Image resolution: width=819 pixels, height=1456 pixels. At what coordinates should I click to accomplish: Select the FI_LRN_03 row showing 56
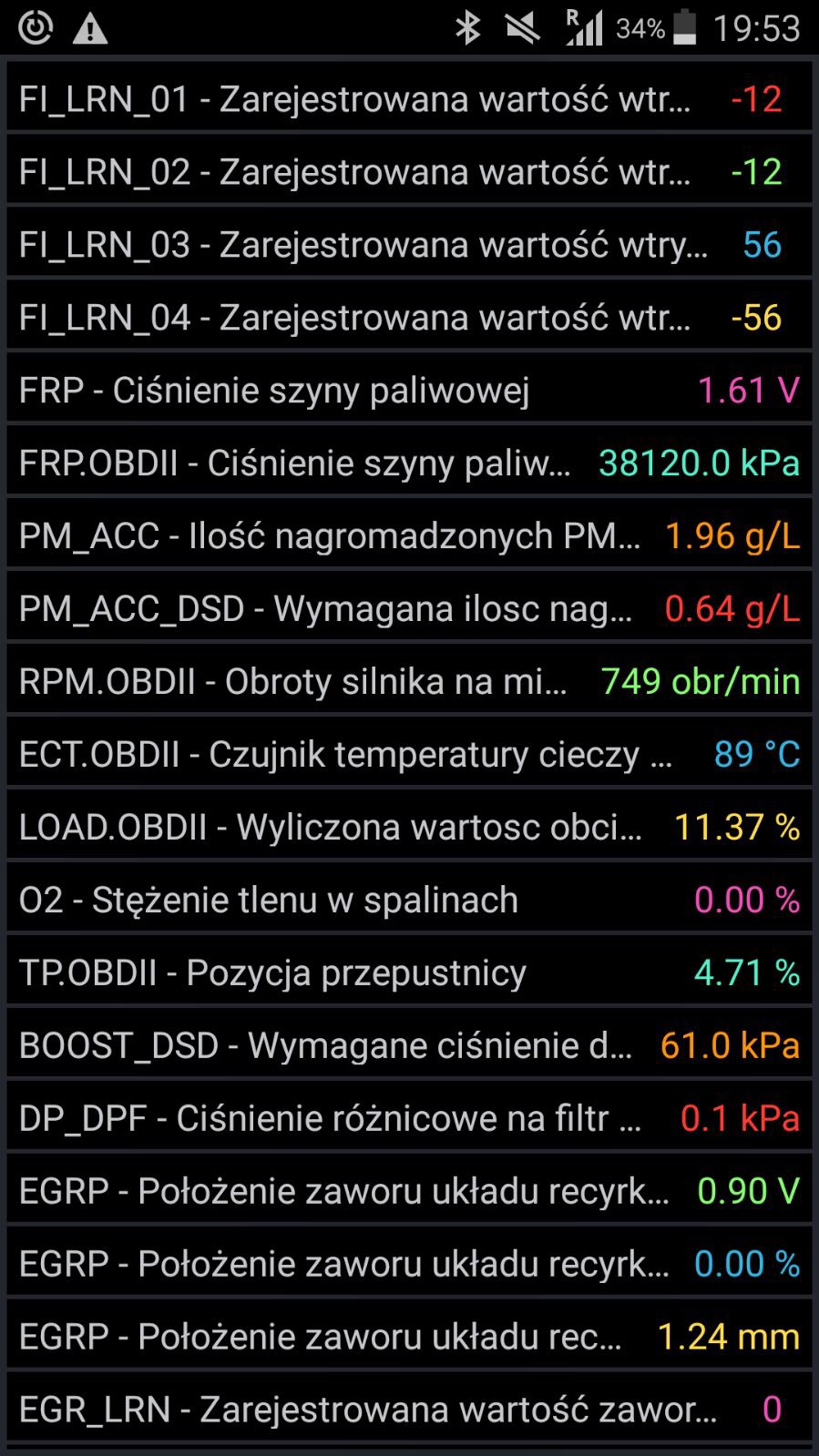point(409,244)
